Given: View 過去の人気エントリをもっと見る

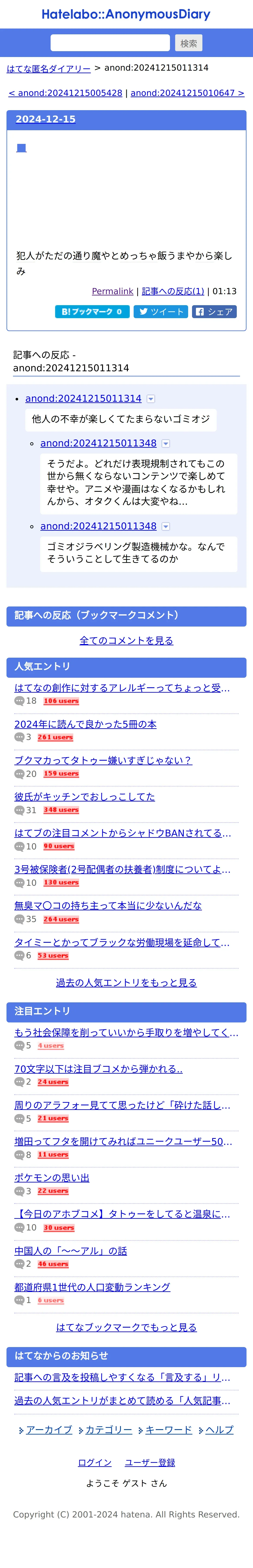Looking at the screenshot, I should 126,982.
